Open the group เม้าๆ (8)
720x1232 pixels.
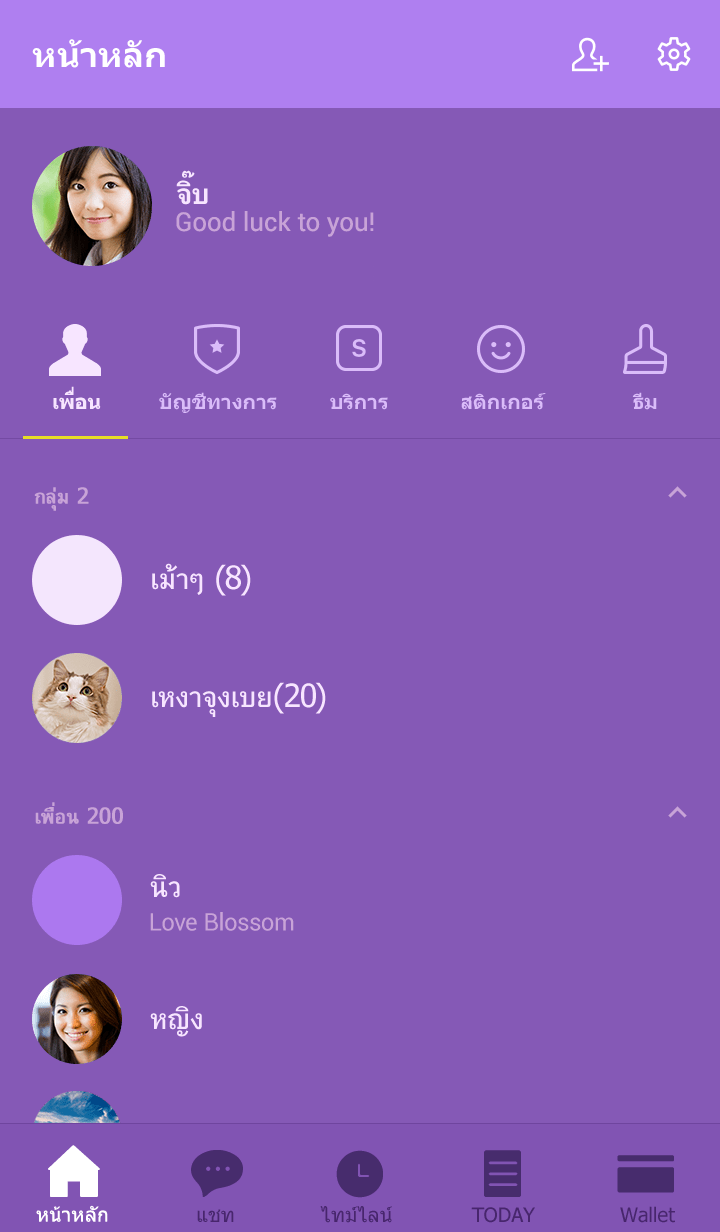(200, 580)
